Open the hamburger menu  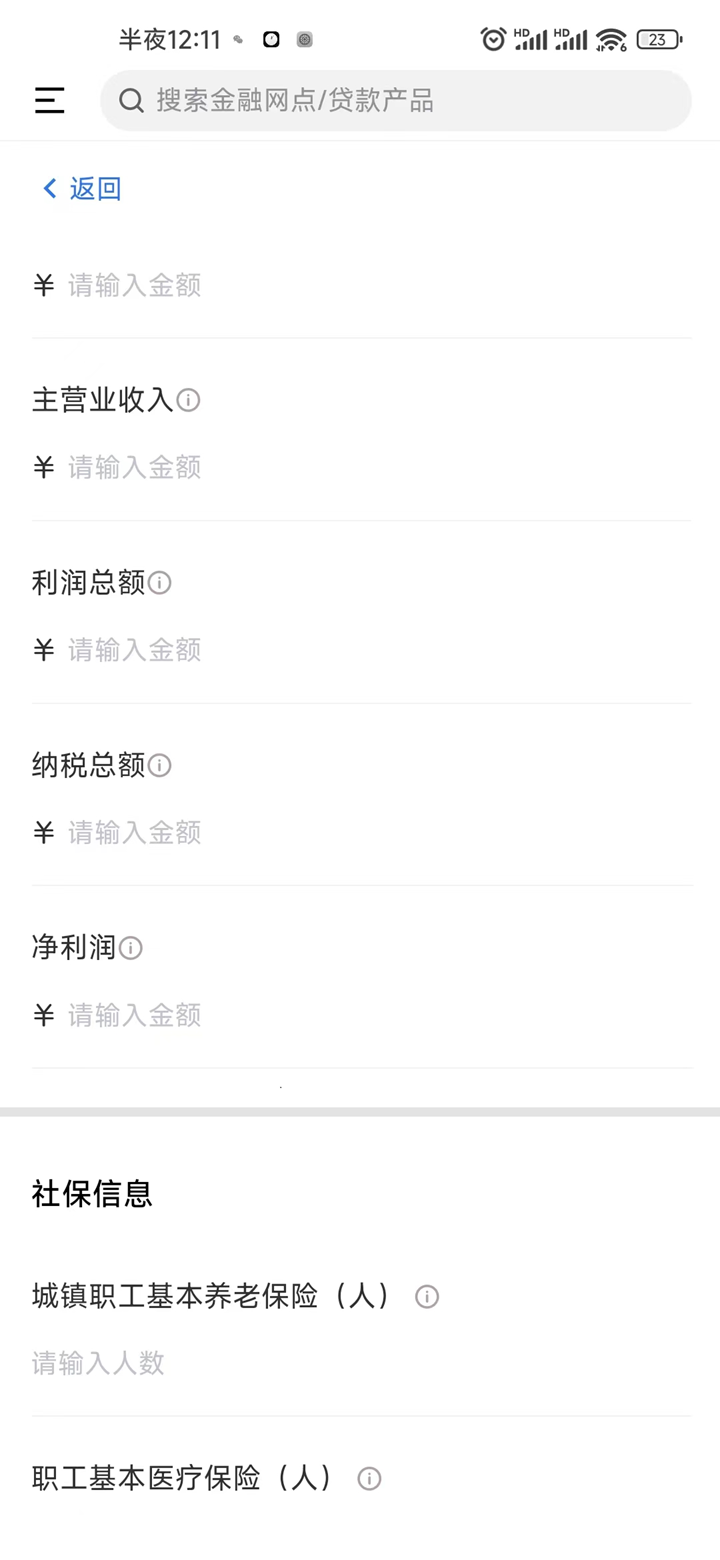(49, 100)
